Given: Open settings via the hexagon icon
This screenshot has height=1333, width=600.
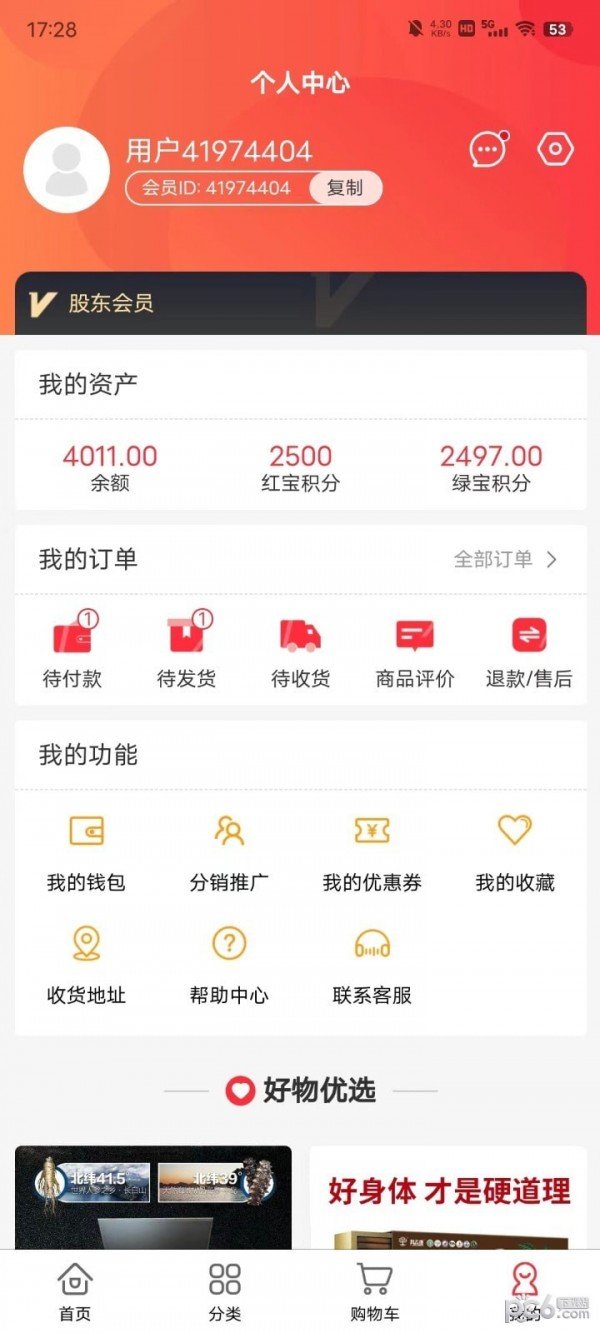Looking at the screenshot, I should tap(555, 150).
